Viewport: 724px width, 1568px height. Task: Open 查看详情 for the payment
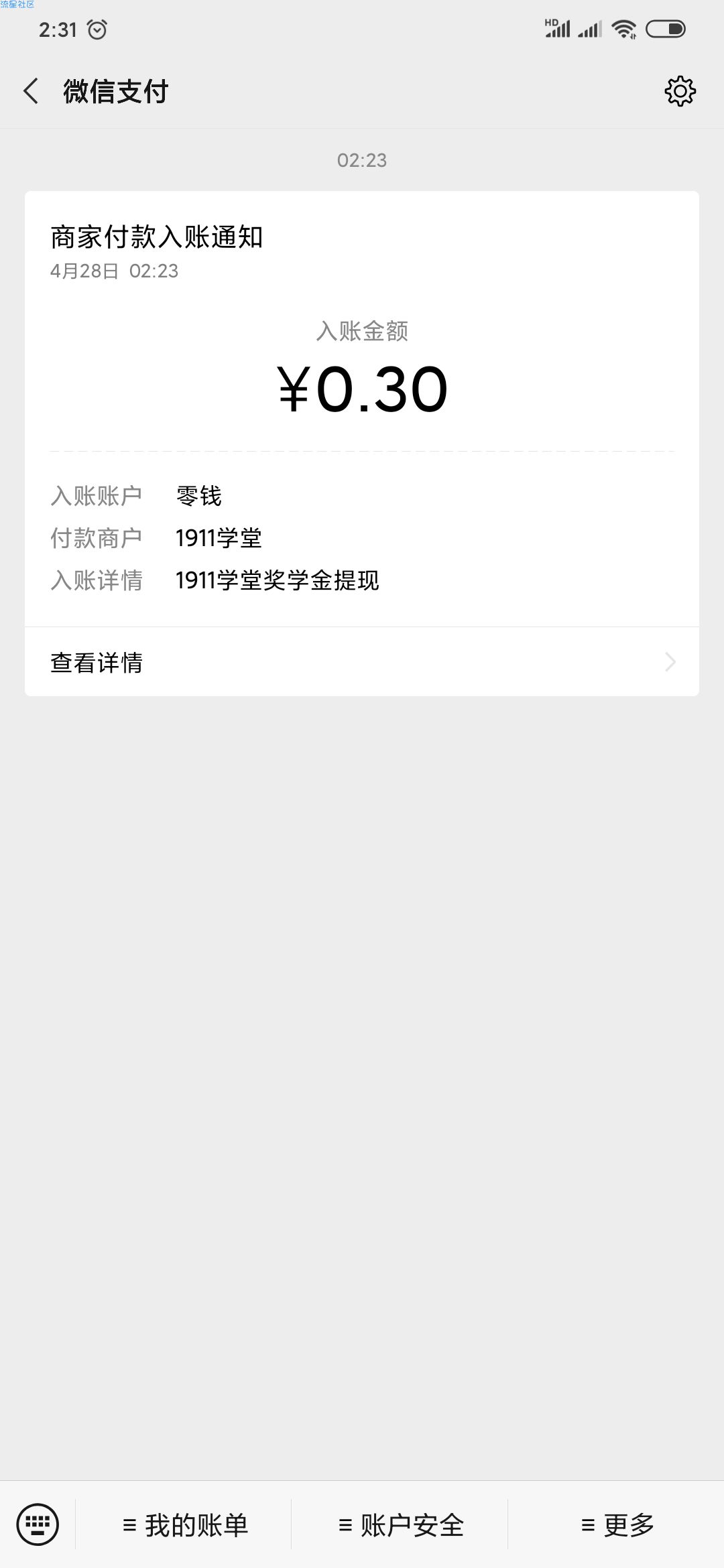point(362,662)
